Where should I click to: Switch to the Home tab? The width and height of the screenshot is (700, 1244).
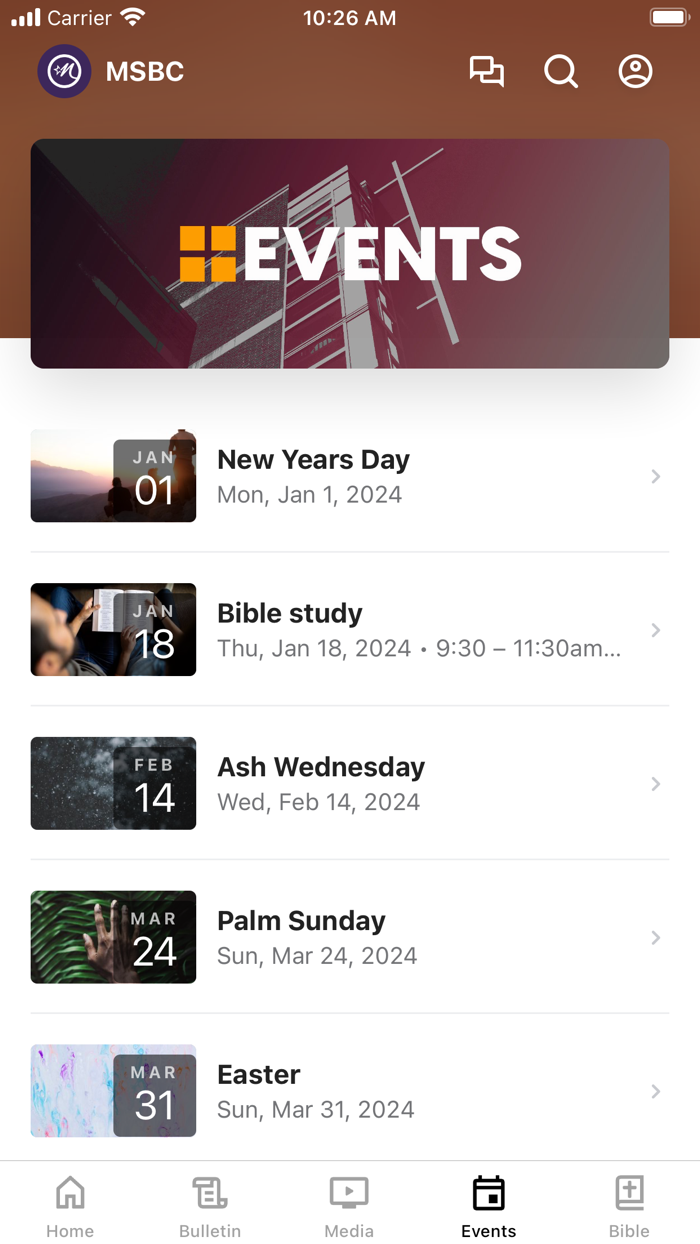(x=70, y=1206)
